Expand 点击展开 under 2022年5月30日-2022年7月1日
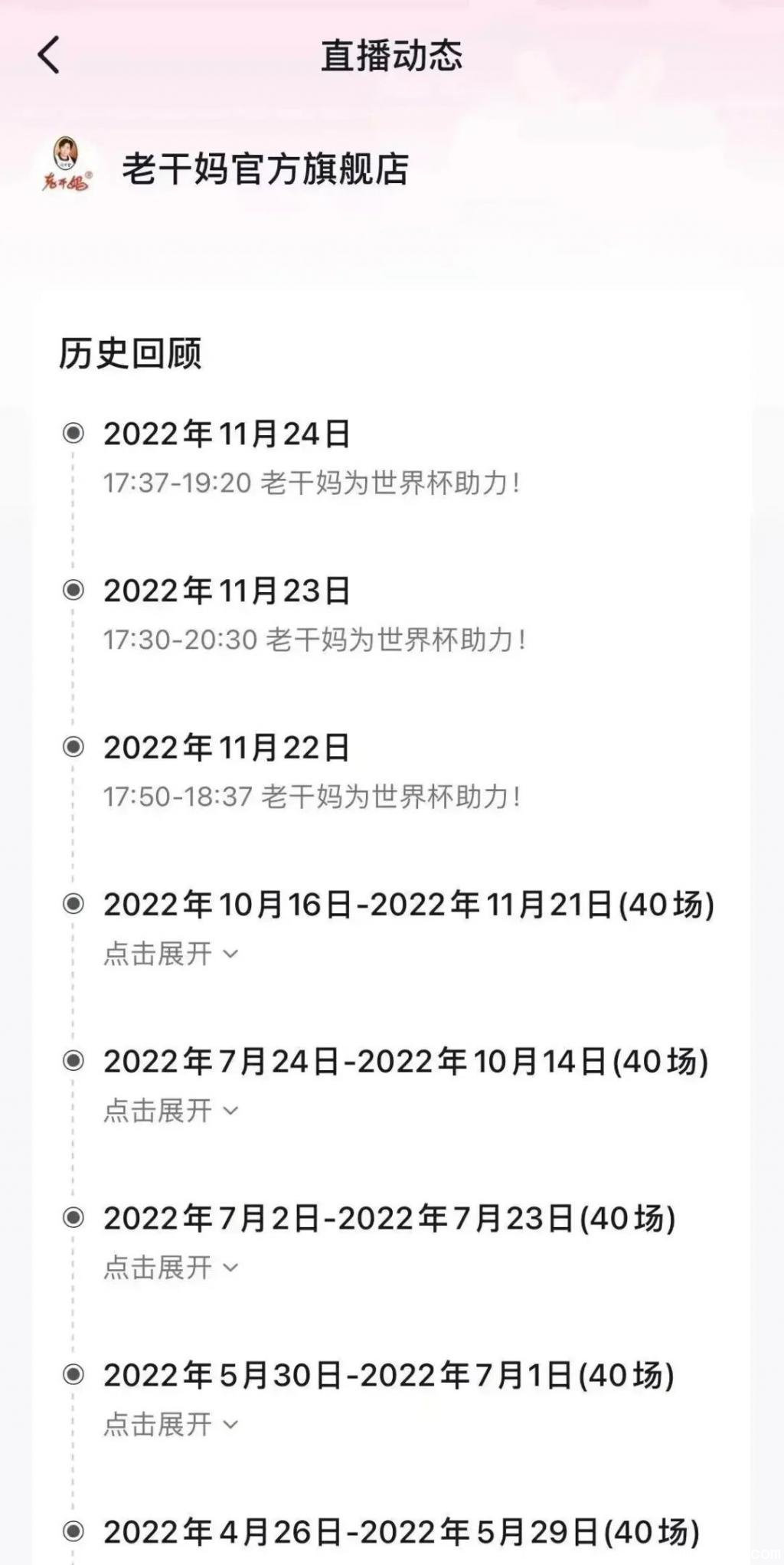The image size is (784, 1565). click(171, 1425)
